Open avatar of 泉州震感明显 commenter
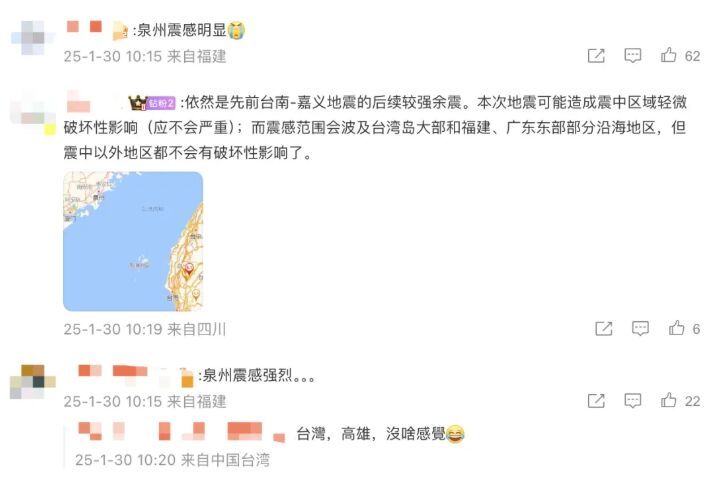 (x=32, y=38)
